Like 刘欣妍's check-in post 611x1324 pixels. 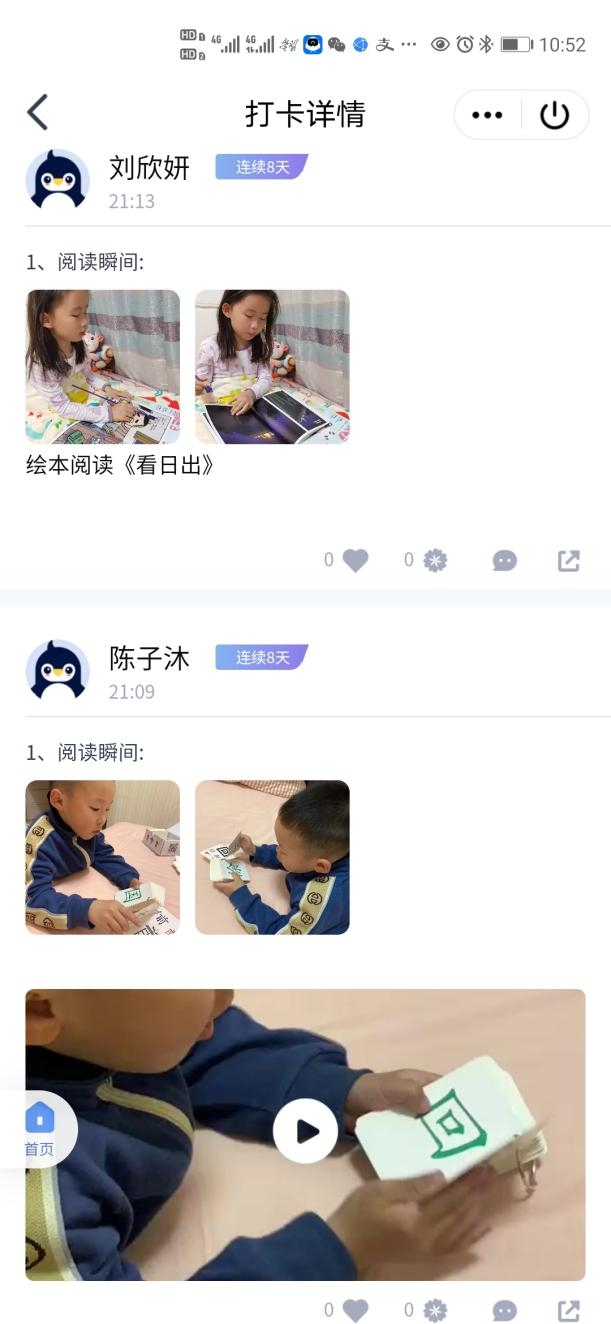[x=355, y=561]
